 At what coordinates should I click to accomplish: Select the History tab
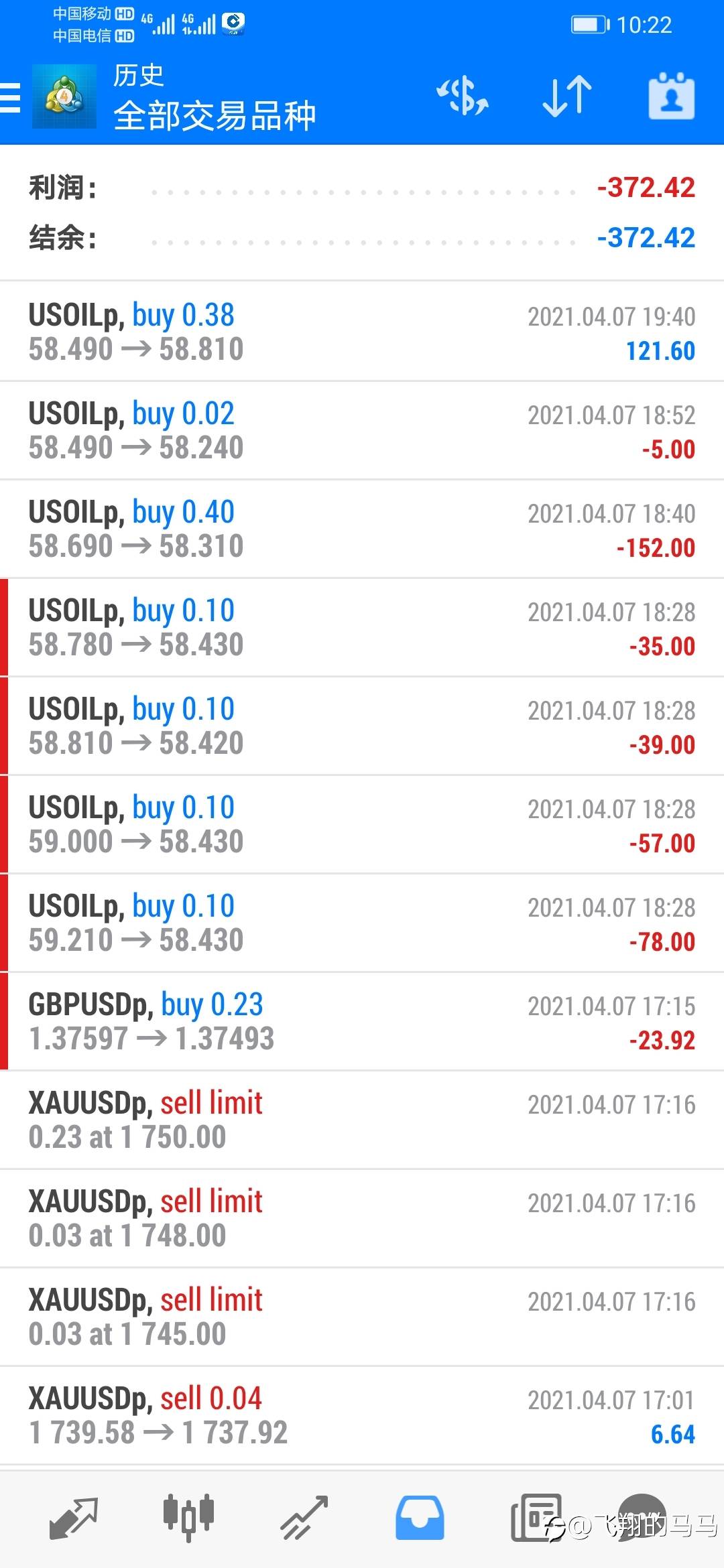pyautogui.click(x=420, y=1518)
